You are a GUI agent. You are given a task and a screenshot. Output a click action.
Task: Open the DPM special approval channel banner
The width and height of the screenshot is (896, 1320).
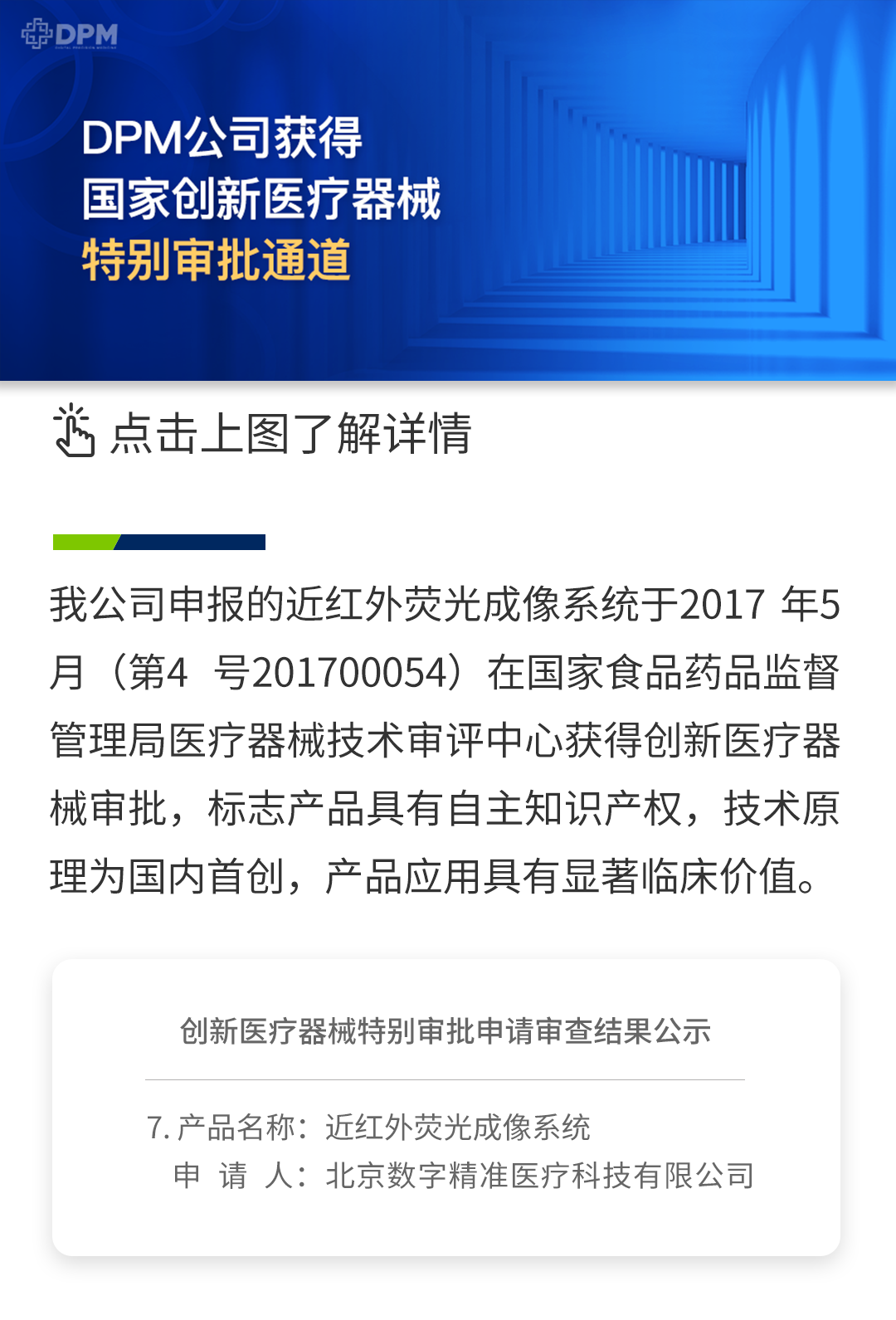(x=448, y=191)
